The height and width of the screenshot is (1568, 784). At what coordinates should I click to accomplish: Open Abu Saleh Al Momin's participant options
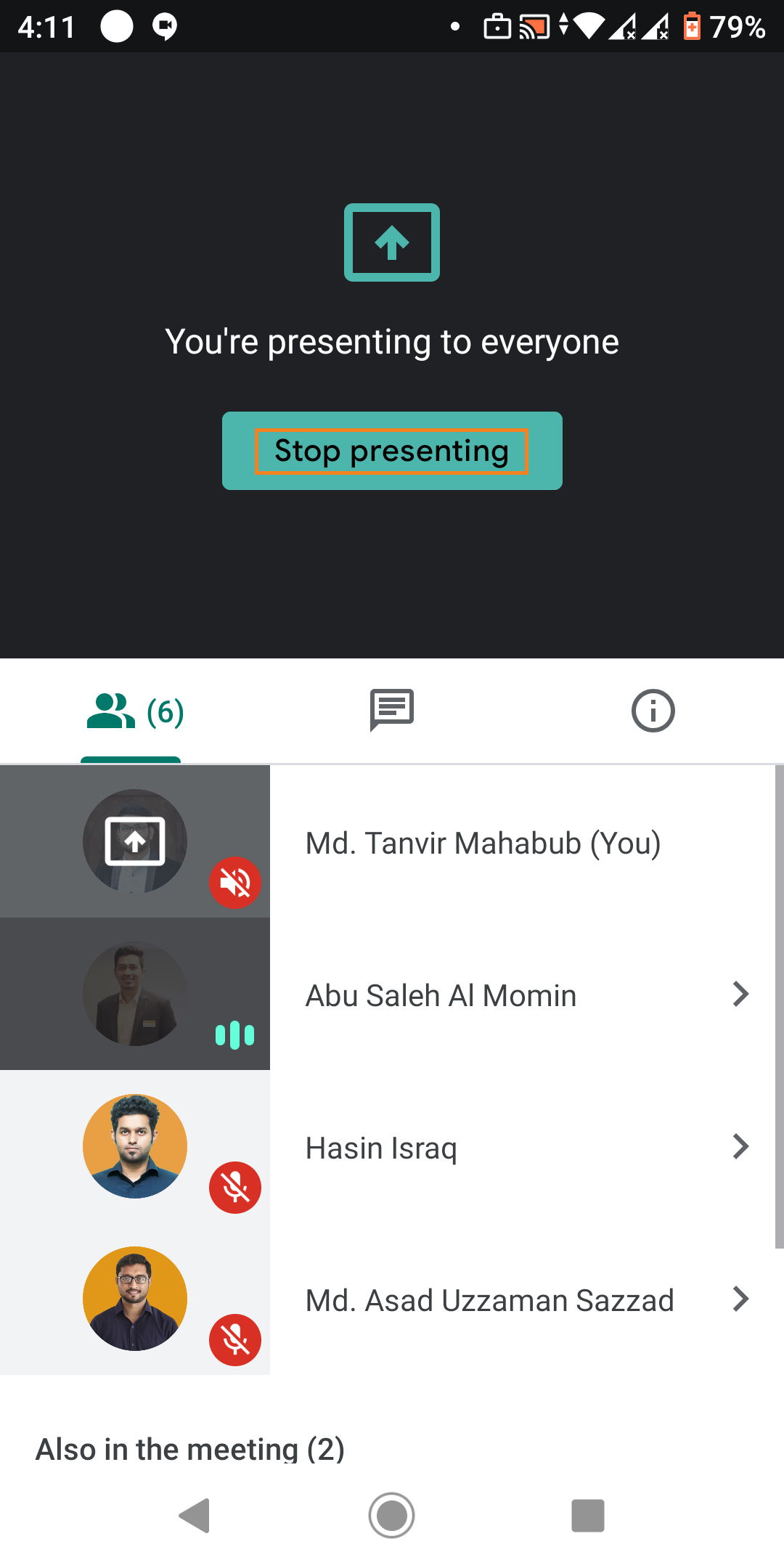(740, 994)
